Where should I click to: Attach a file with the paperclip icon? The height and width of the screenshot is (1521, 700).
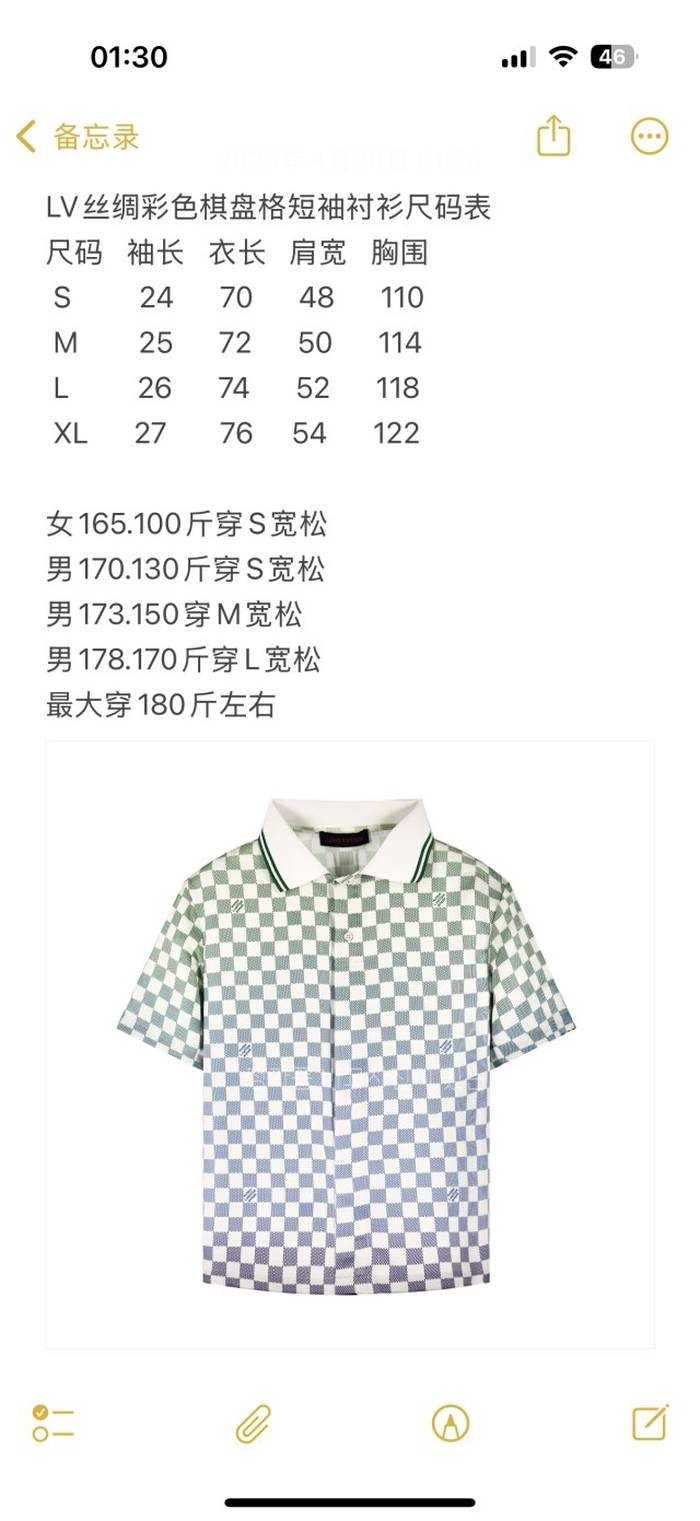253,1422
